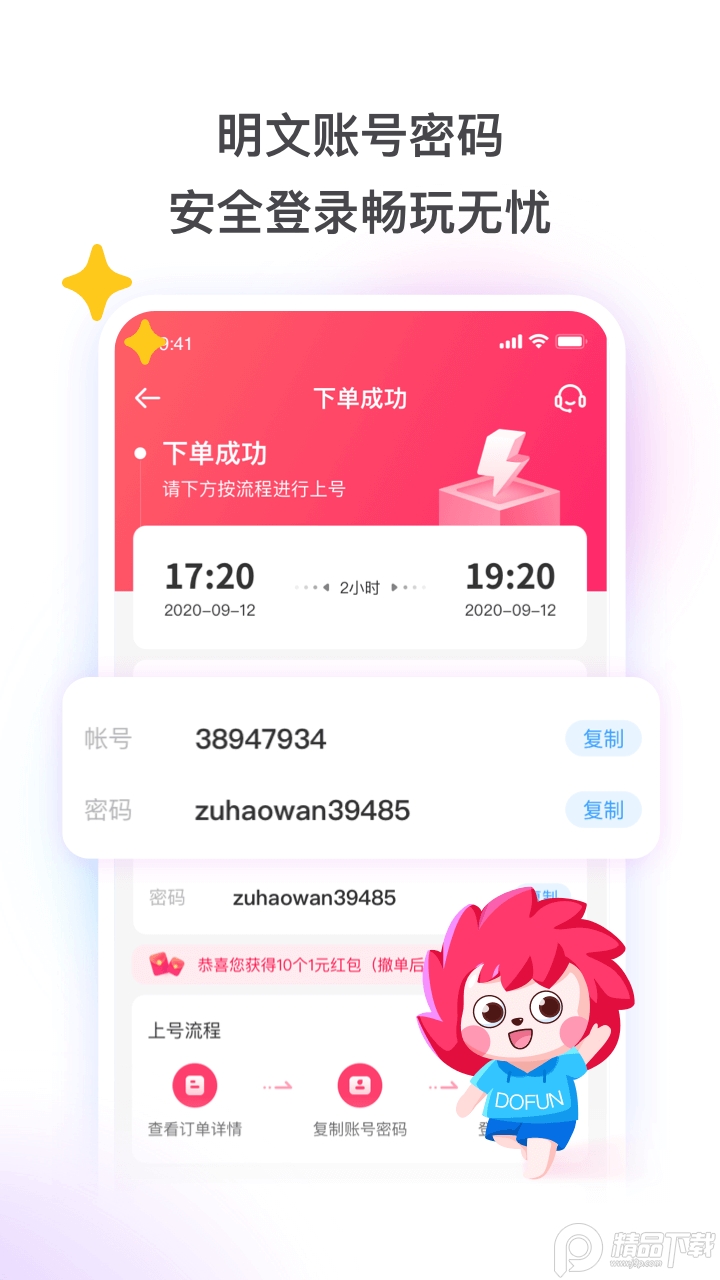Click the 复制账号密码 step icon
Screen dimensions: 720x1280
(x=362, y=1084)
